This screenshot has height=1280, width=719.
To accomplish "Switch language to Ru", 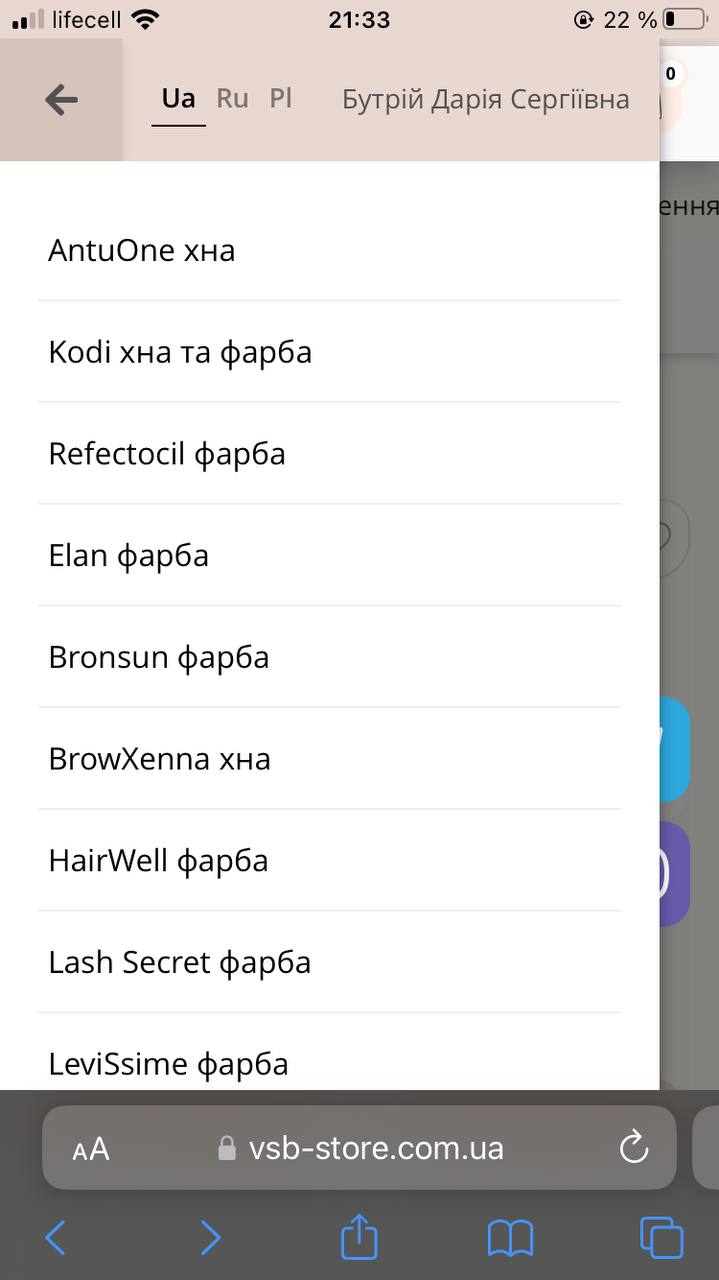I will pos(232,99).
